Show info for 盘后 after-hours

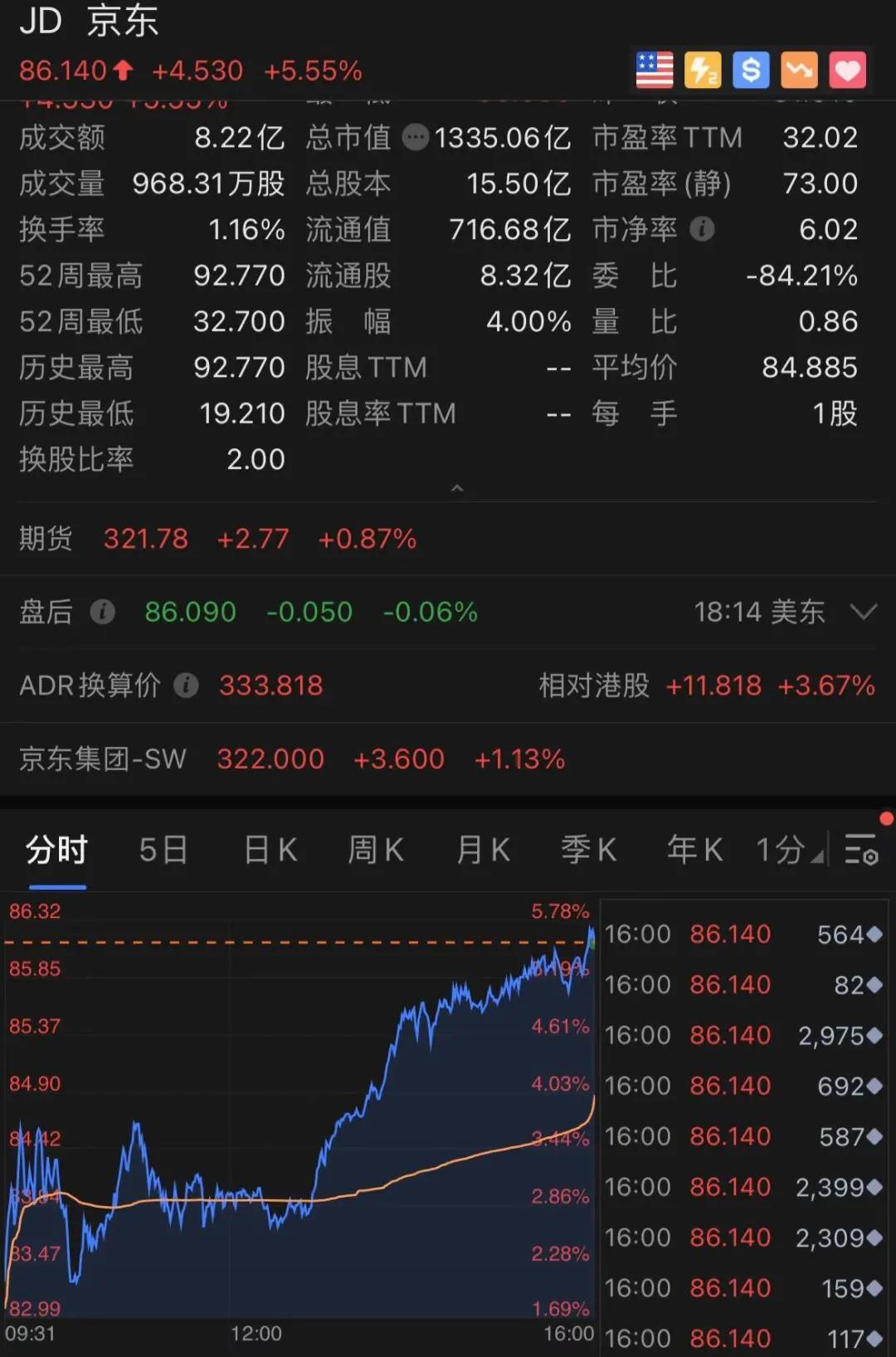tap(102, 613)
